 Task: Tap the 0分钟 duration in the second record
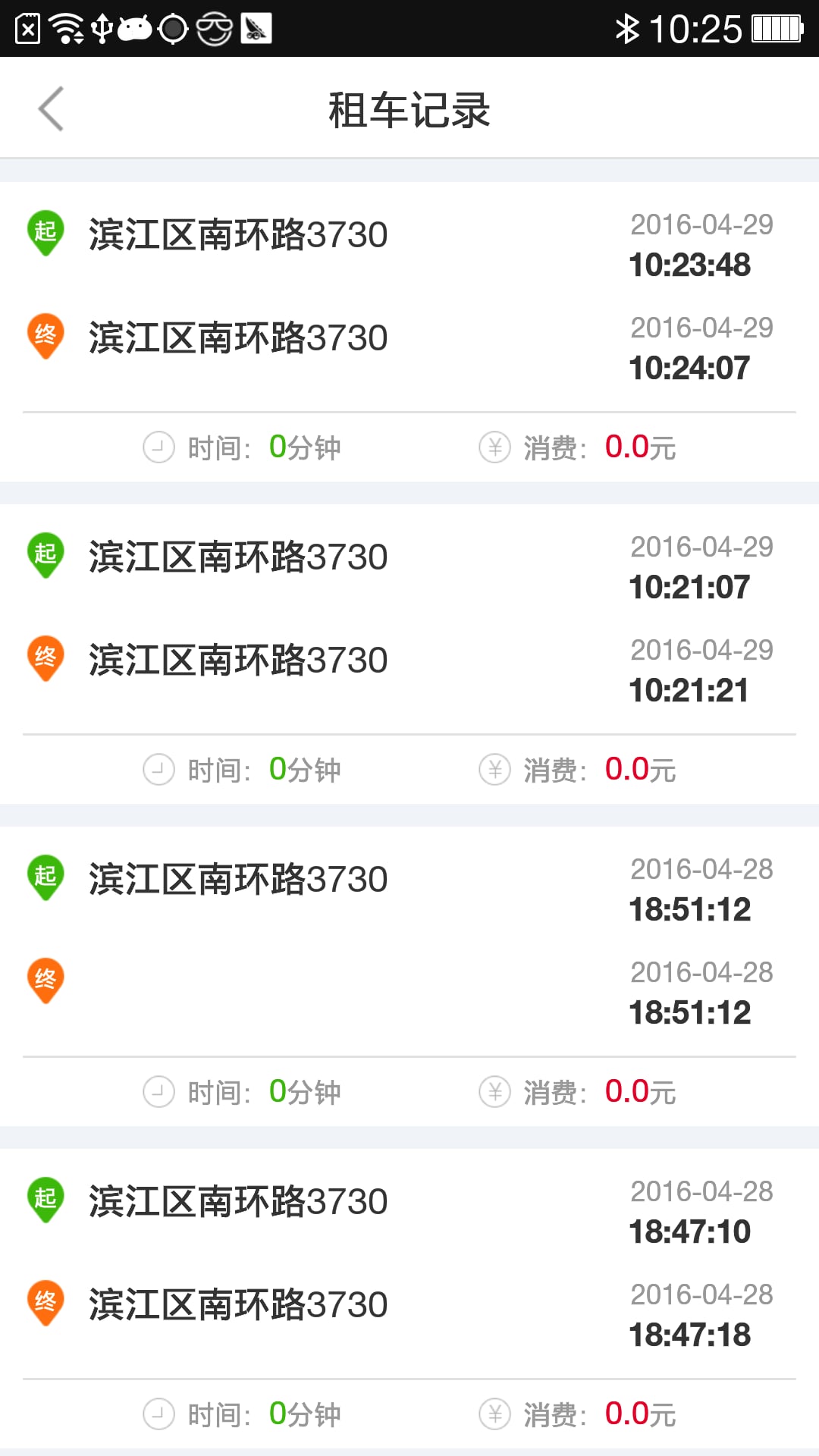(304, 770)
